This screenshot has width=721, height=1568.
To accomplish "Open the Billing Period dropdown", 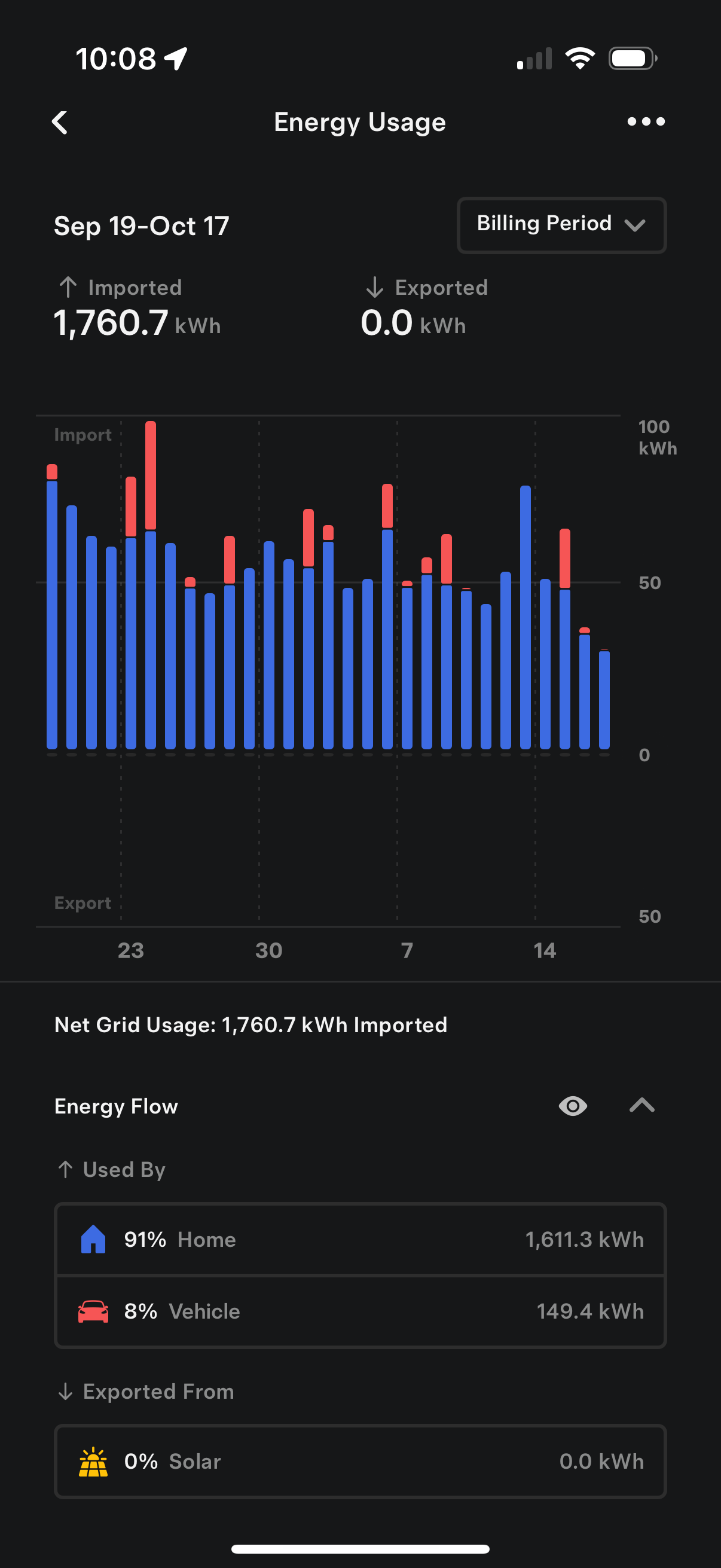I will pos(561,225).
